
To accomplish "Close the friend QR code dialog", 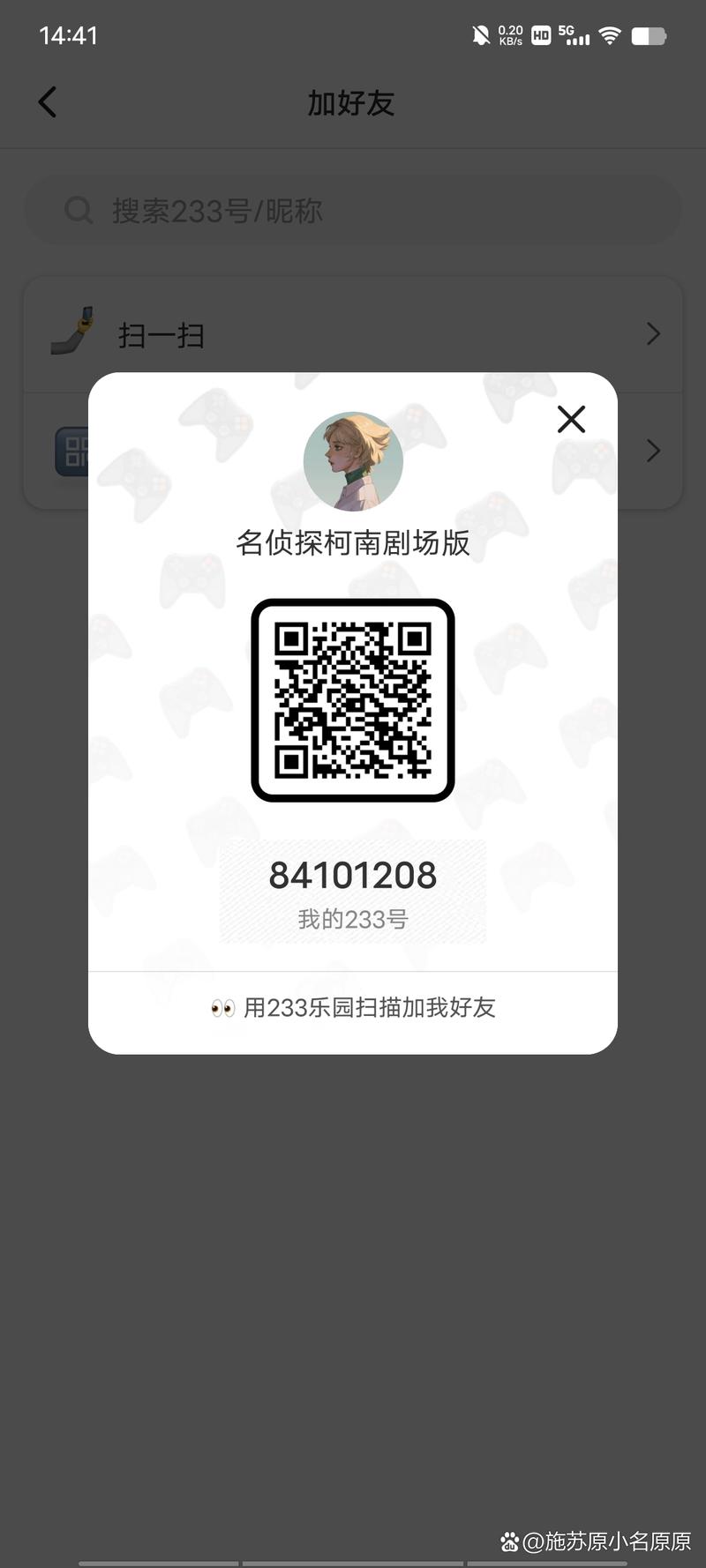I will click(571, 420).
